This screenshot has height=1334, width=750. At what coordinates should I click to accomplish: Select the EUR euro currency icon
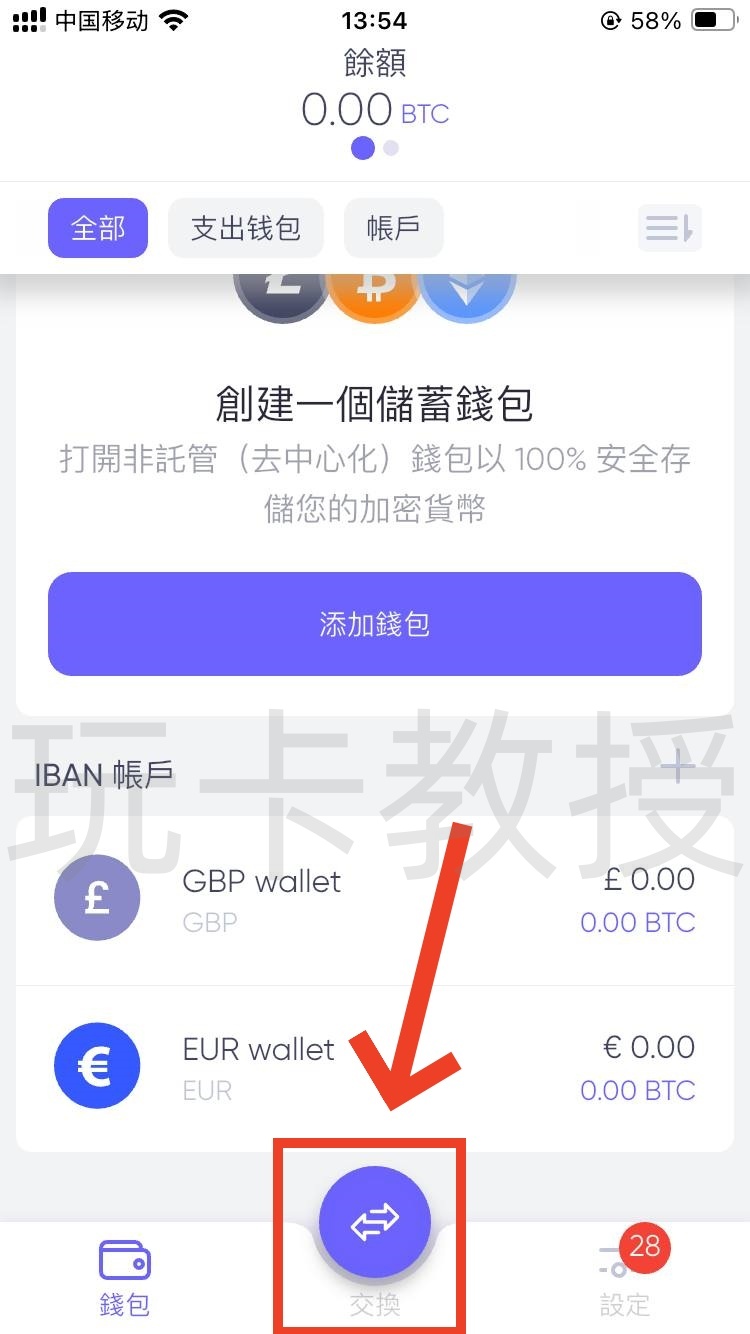pos(97,1065)
